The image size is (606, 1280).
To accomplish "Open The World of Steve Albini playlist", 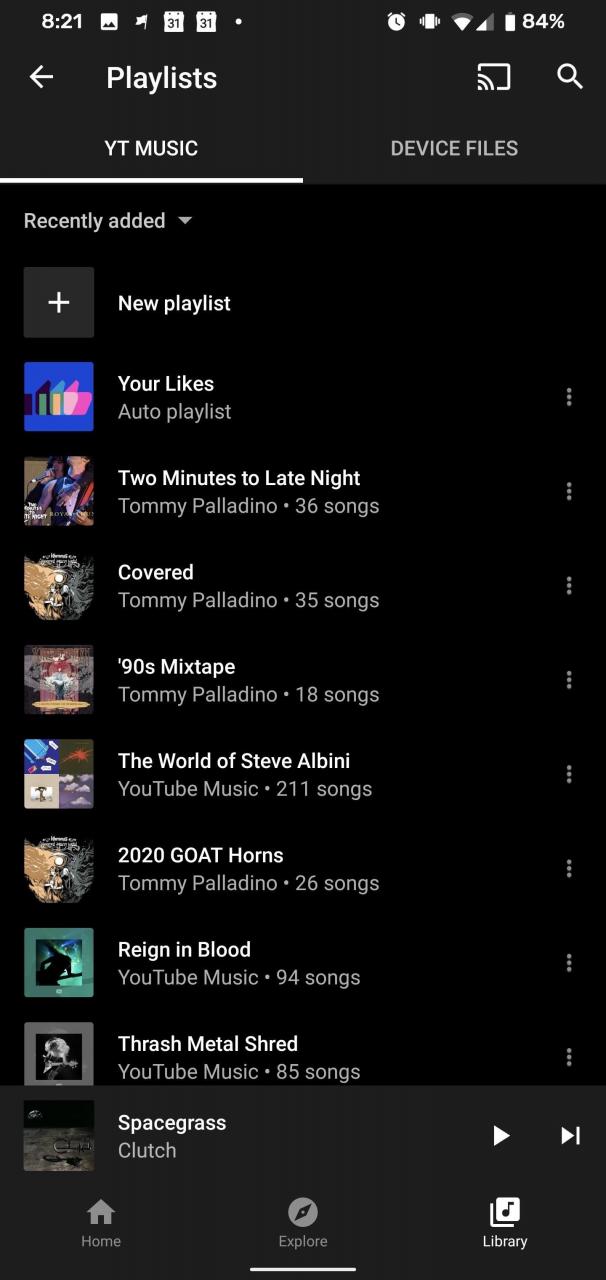I will click(234, 774).
